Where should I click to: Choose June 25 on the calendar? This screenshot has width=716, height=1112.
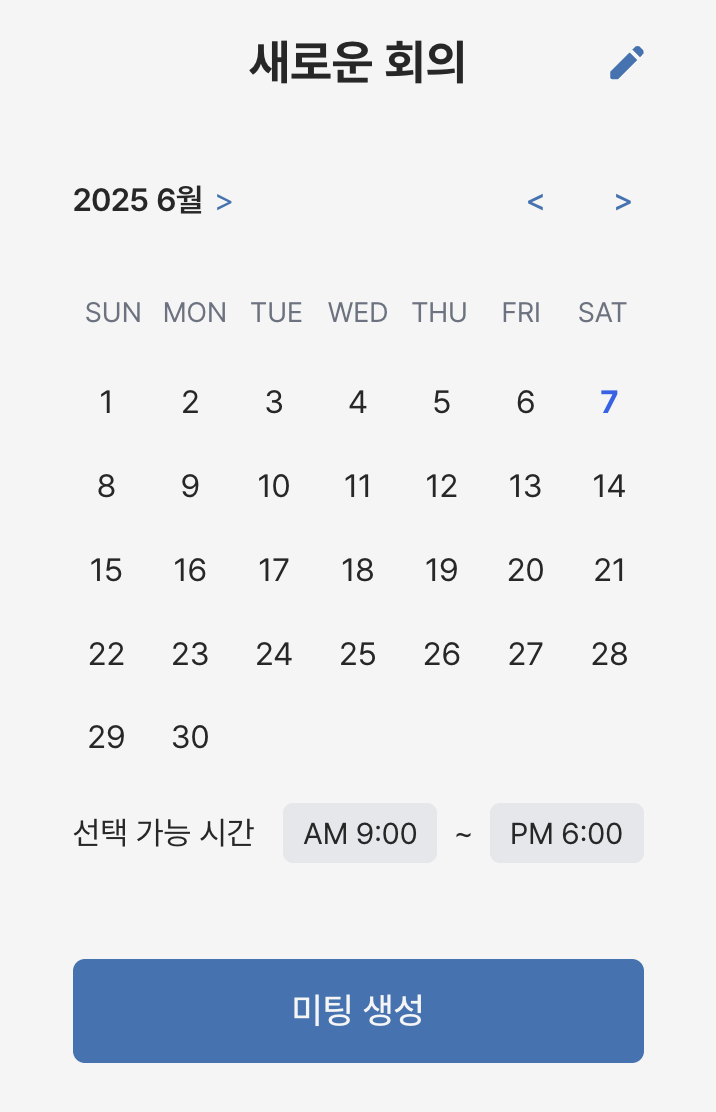coord(357,654)
